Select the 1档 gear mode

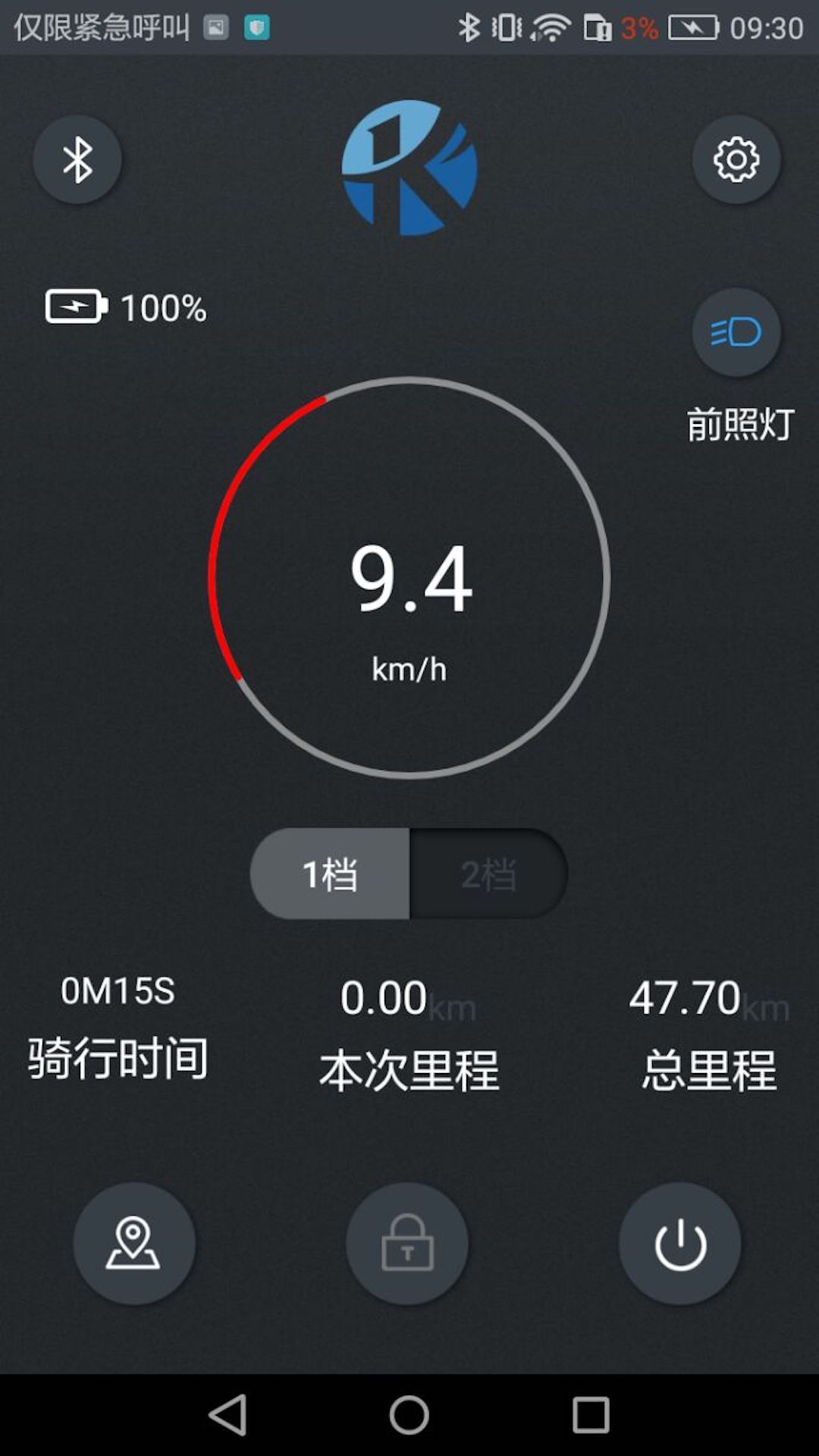pyautogui.click(x=330, y=874)
